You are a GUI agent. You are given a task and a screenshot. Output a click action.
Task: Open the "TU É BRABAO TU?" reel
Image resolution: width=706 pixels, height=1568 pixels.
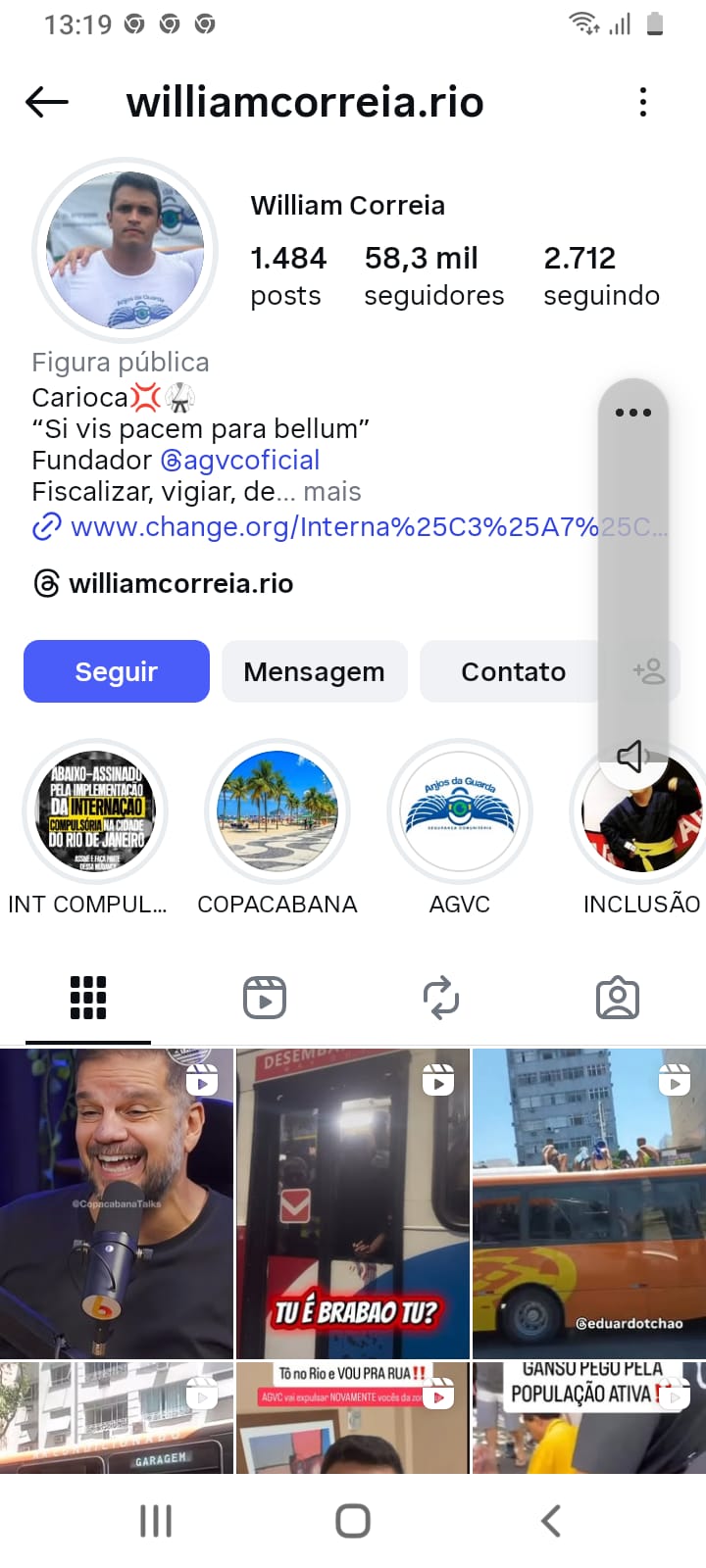[x=353, y=1203]
